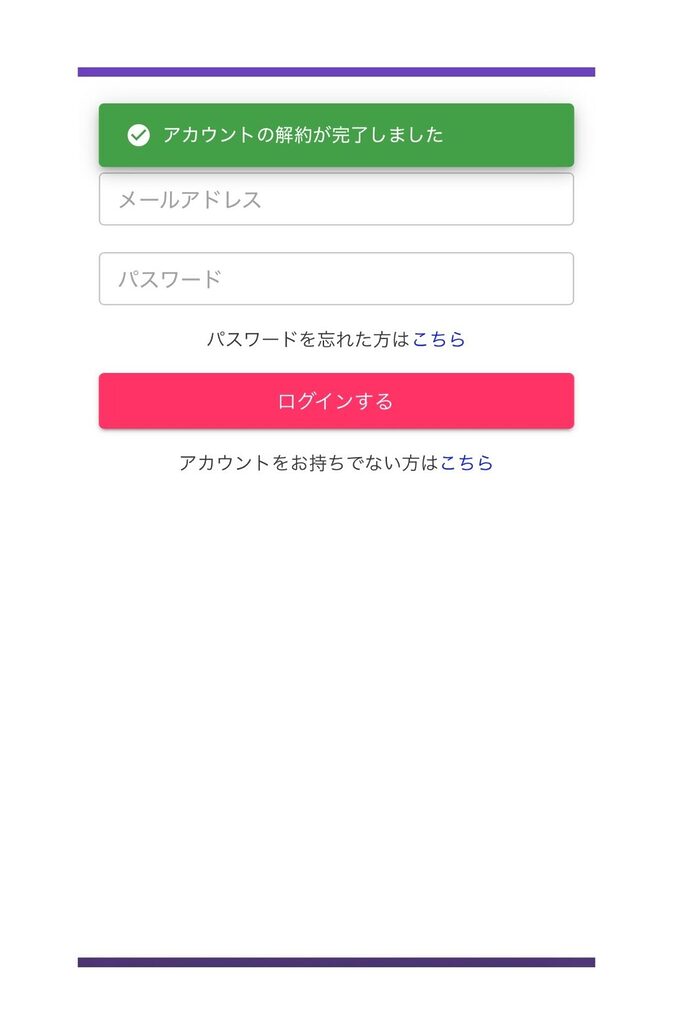This screenshot has height=1024, width=673.
Task: Focus the パスワード password field
Action: pyautogui.click(x=336, y=279)
